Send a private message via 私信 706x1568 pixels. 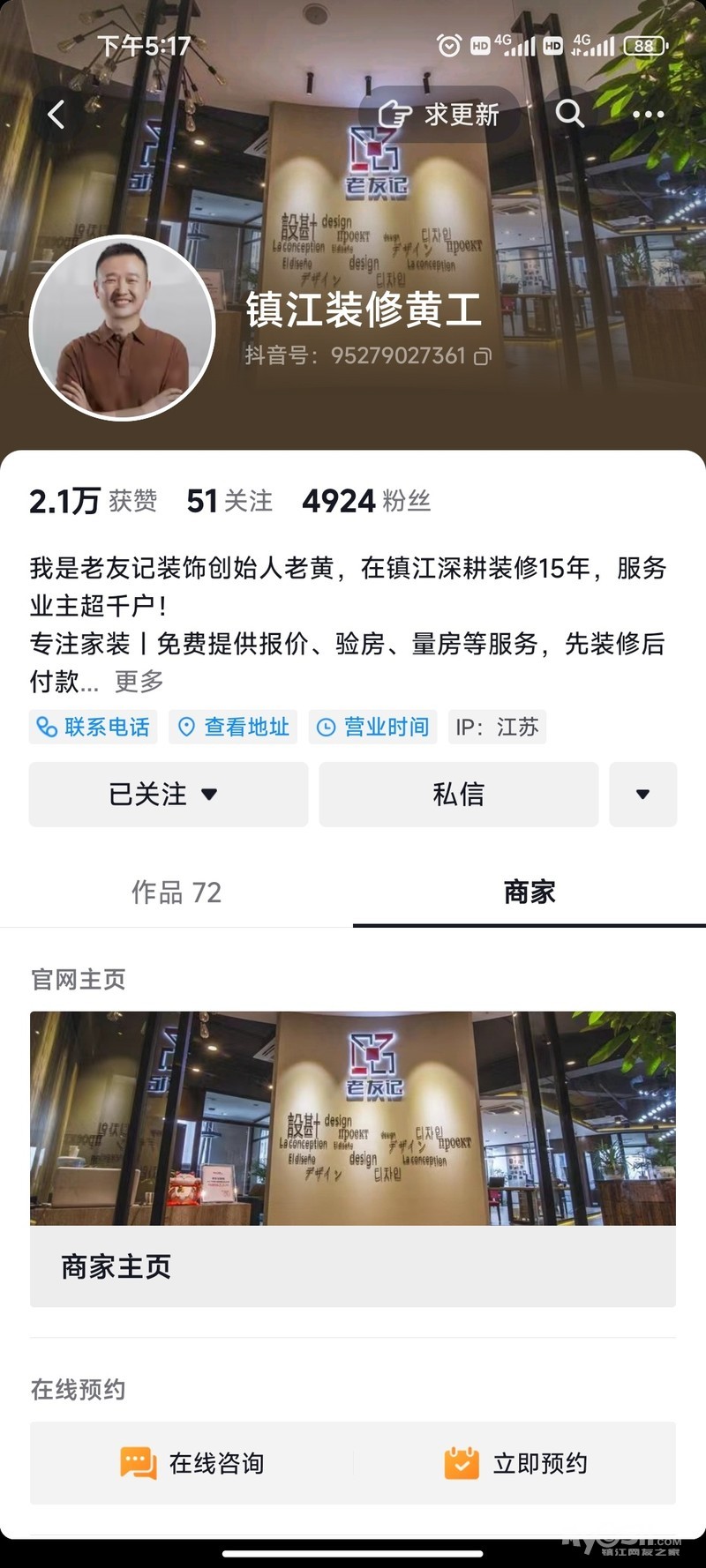click(x=458, y=794)
